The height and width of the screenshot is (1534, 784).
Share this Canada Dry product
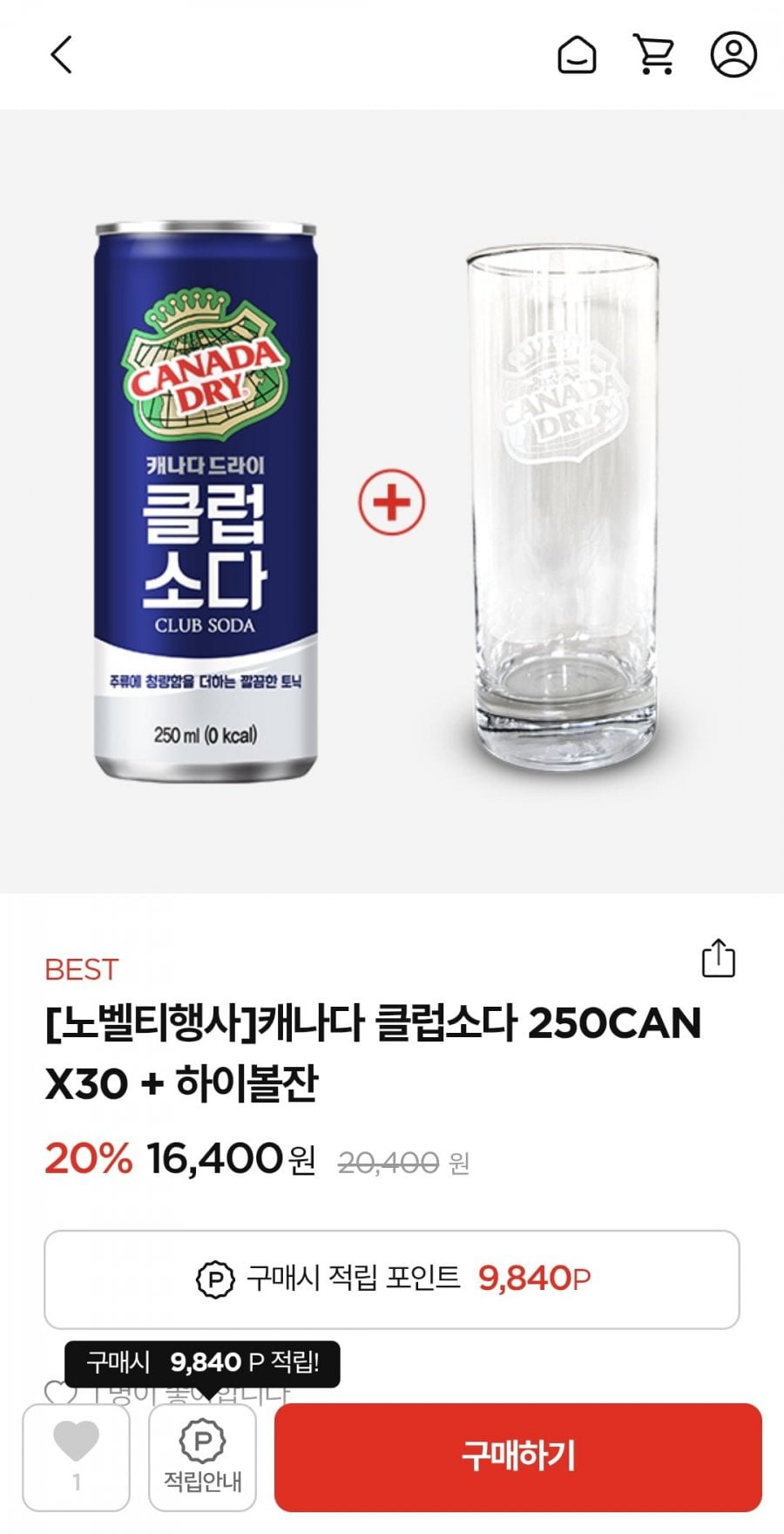click(x=719, y=958)
